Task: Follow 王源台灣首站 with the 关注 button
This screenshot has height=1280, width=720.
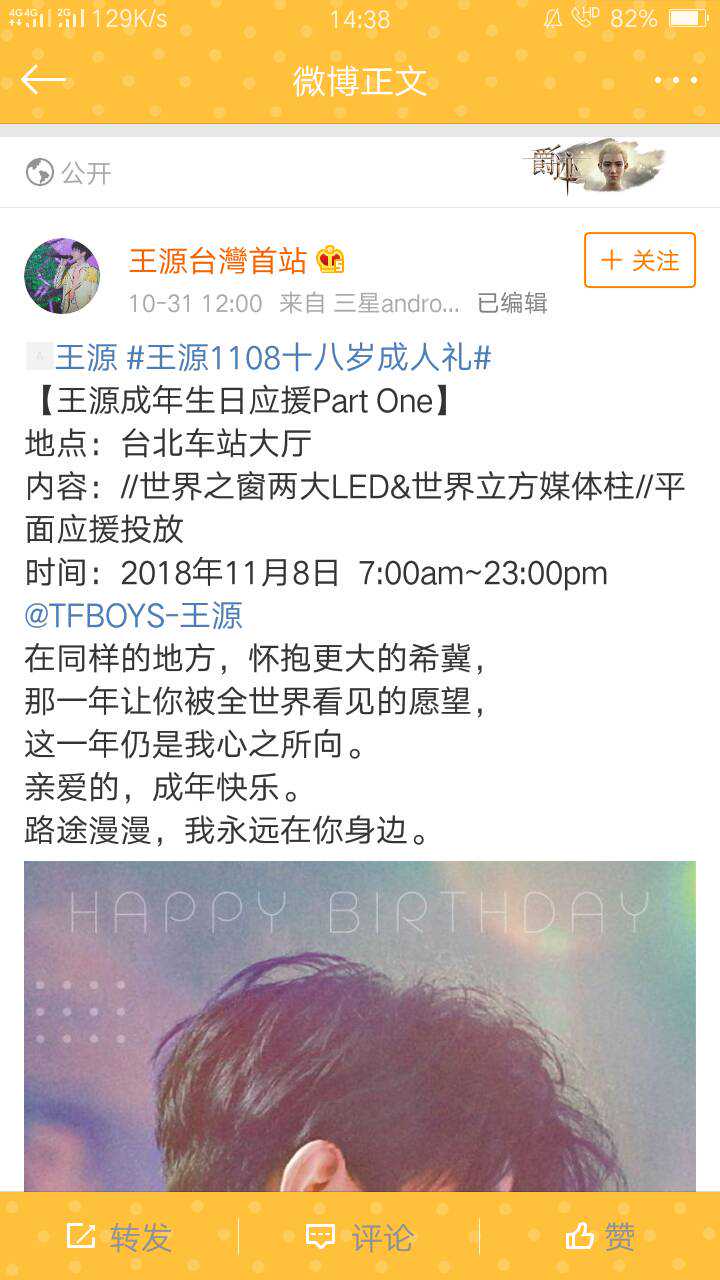Action: point(640,260)
